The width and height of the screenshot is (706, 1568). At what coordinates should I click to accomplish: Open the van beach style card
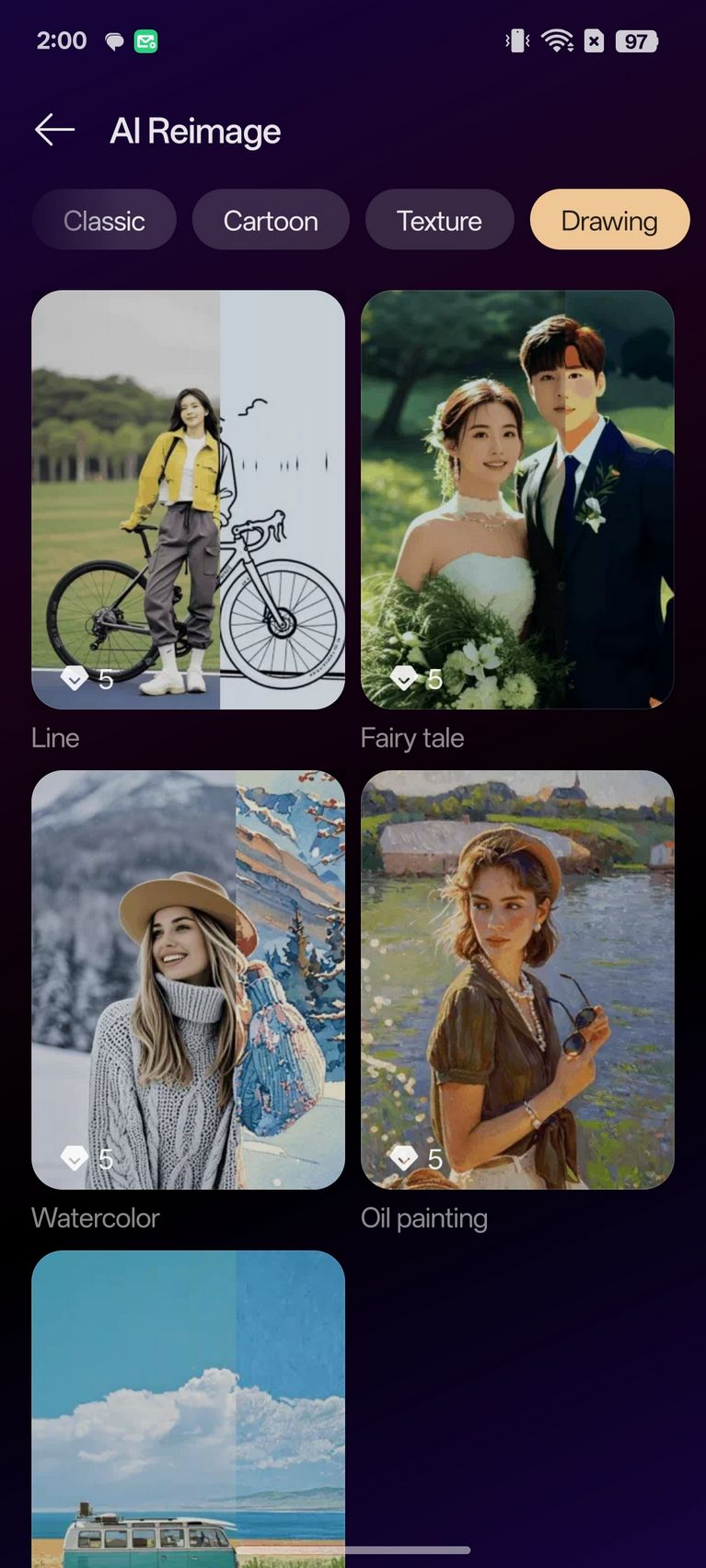(x=189, y=1409)
